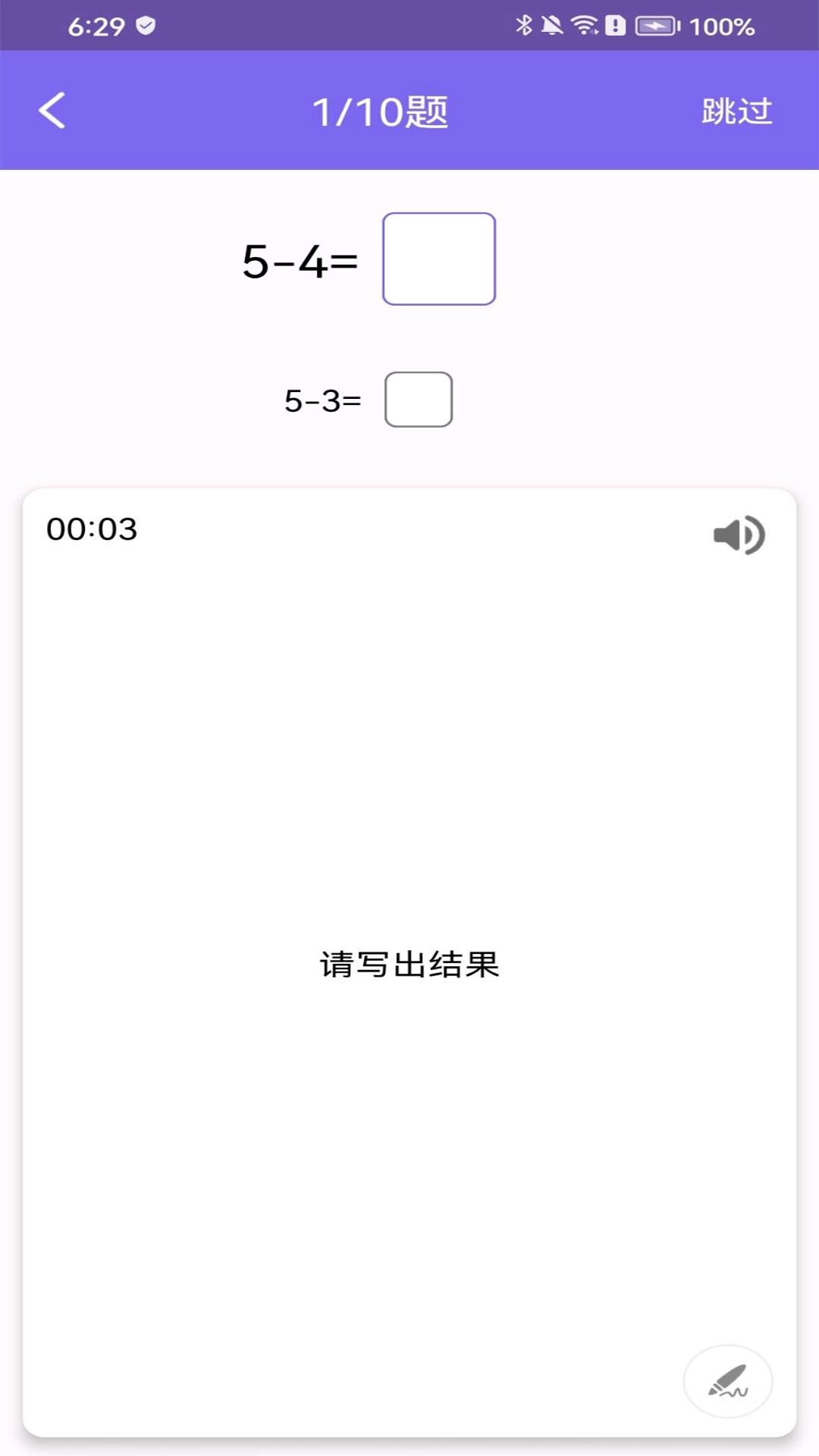Tap the back arrow to exit quiz
The height and width of the screenshot is (1456, 819).
[52, 110]
